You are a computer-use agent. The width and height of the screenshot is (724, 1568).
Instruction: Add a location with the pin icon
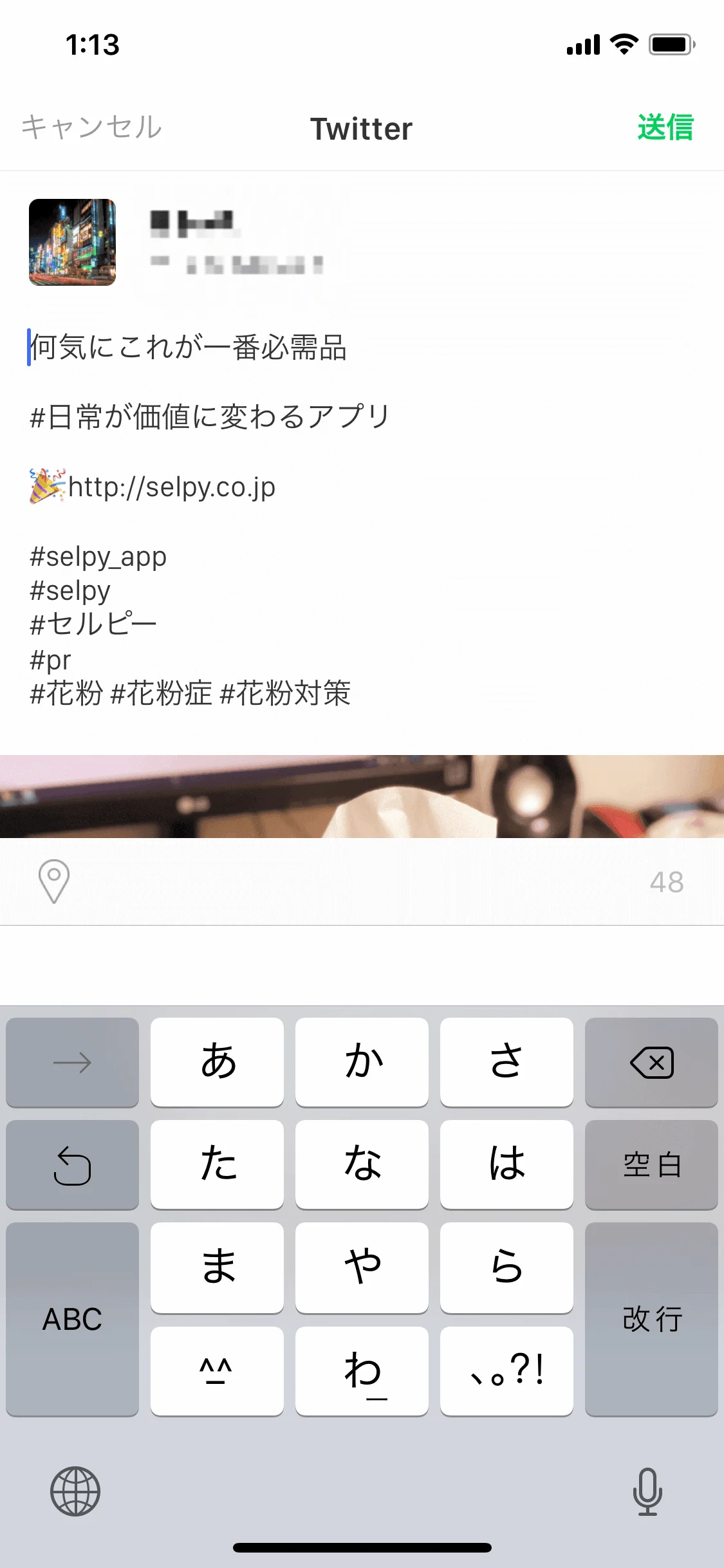[54, 881]
